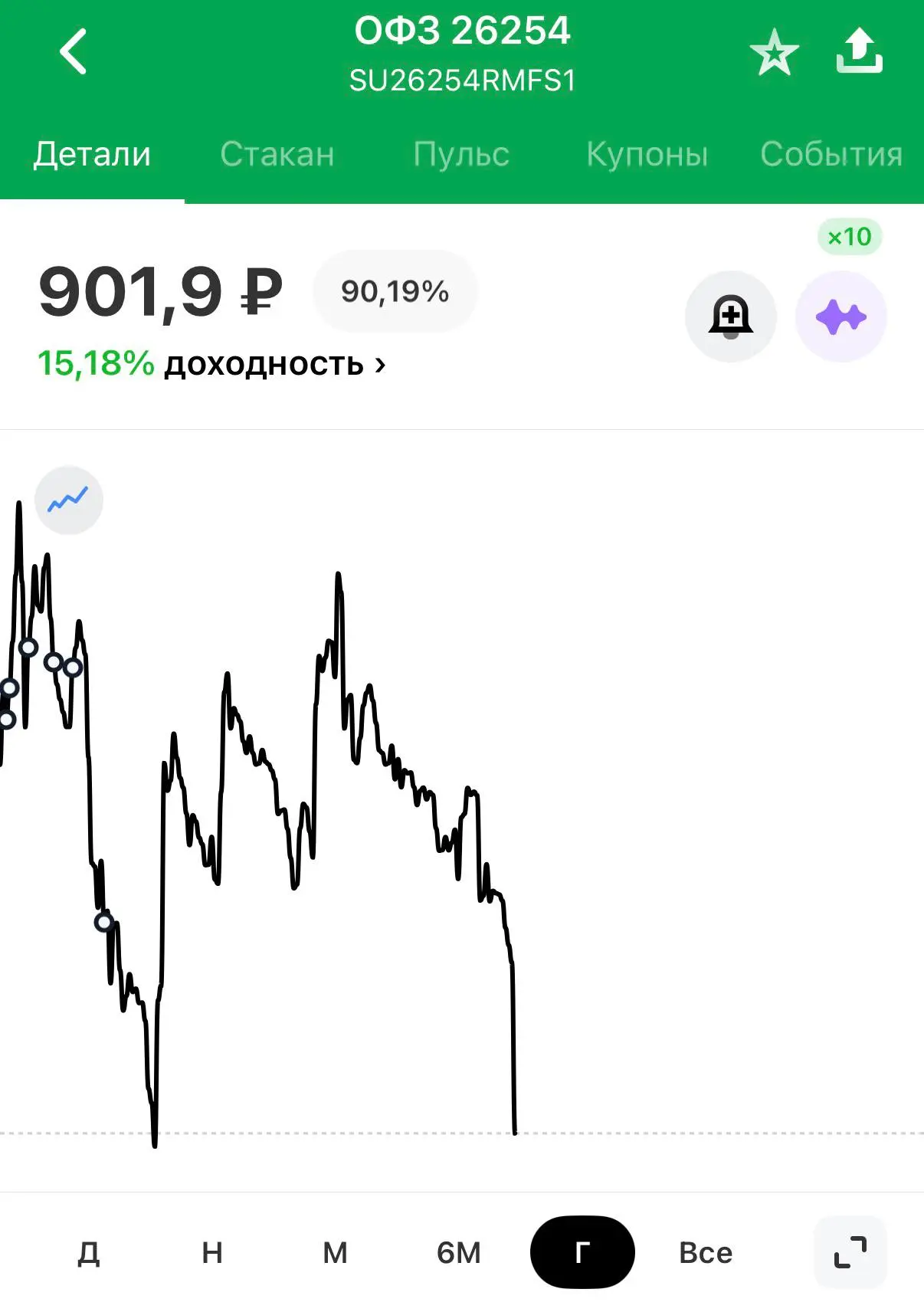Open the purple sparkle AI assistant button
The height and width of the screenshot is (1312, 924).
(x=841, y=316)
